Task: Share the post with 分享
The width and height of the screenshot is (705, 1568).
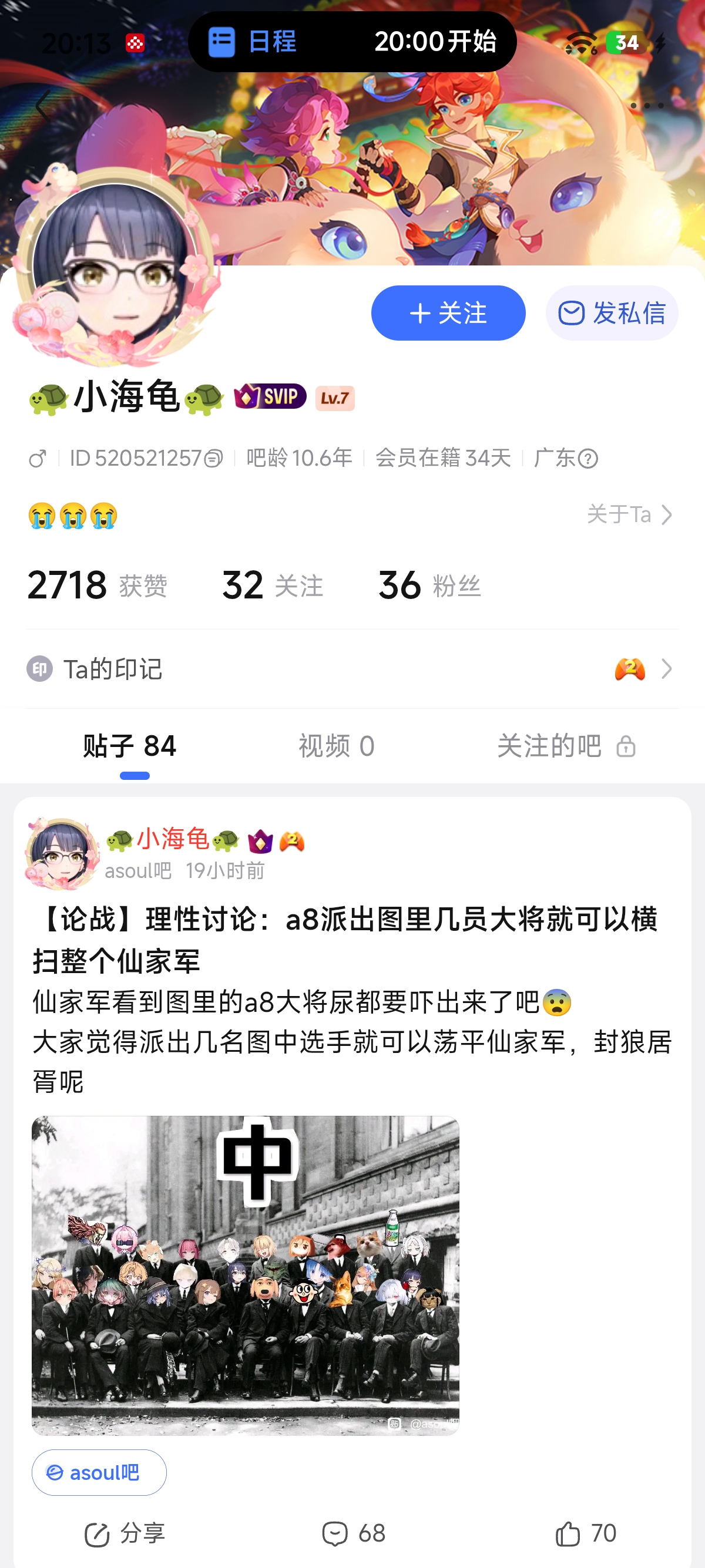Action: coord(125,1533)
